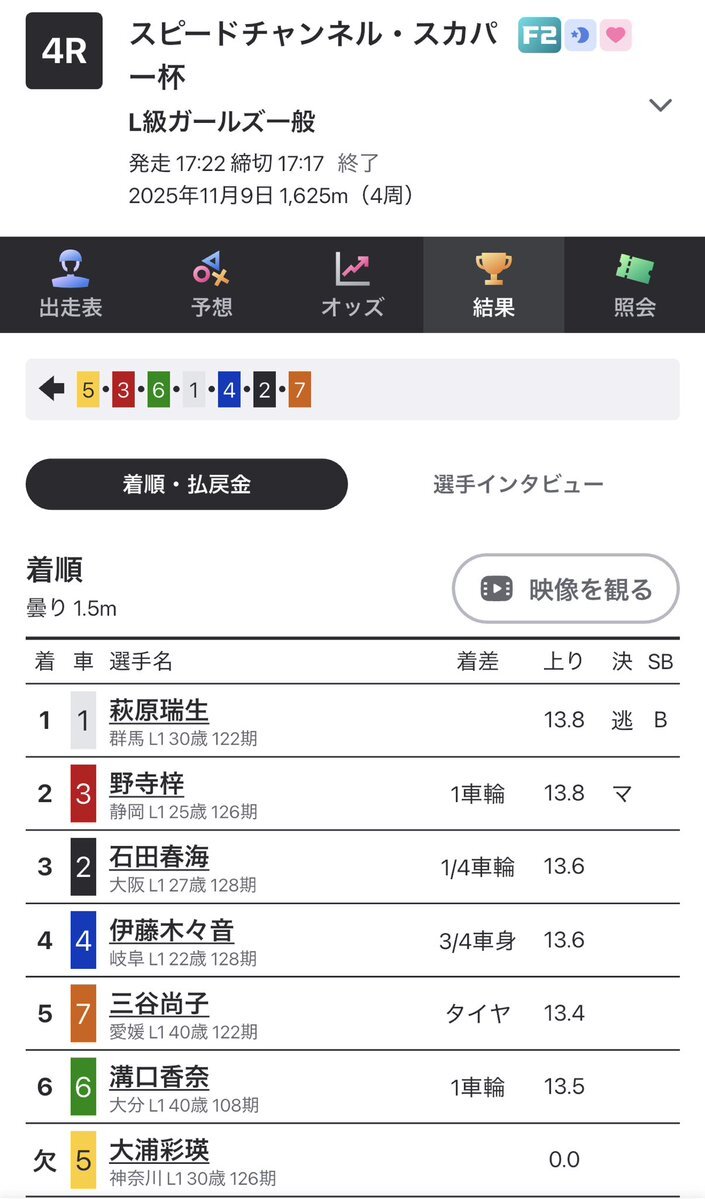View 伊藤木々音's rider page
The image size is (705, 1199).
171,931
